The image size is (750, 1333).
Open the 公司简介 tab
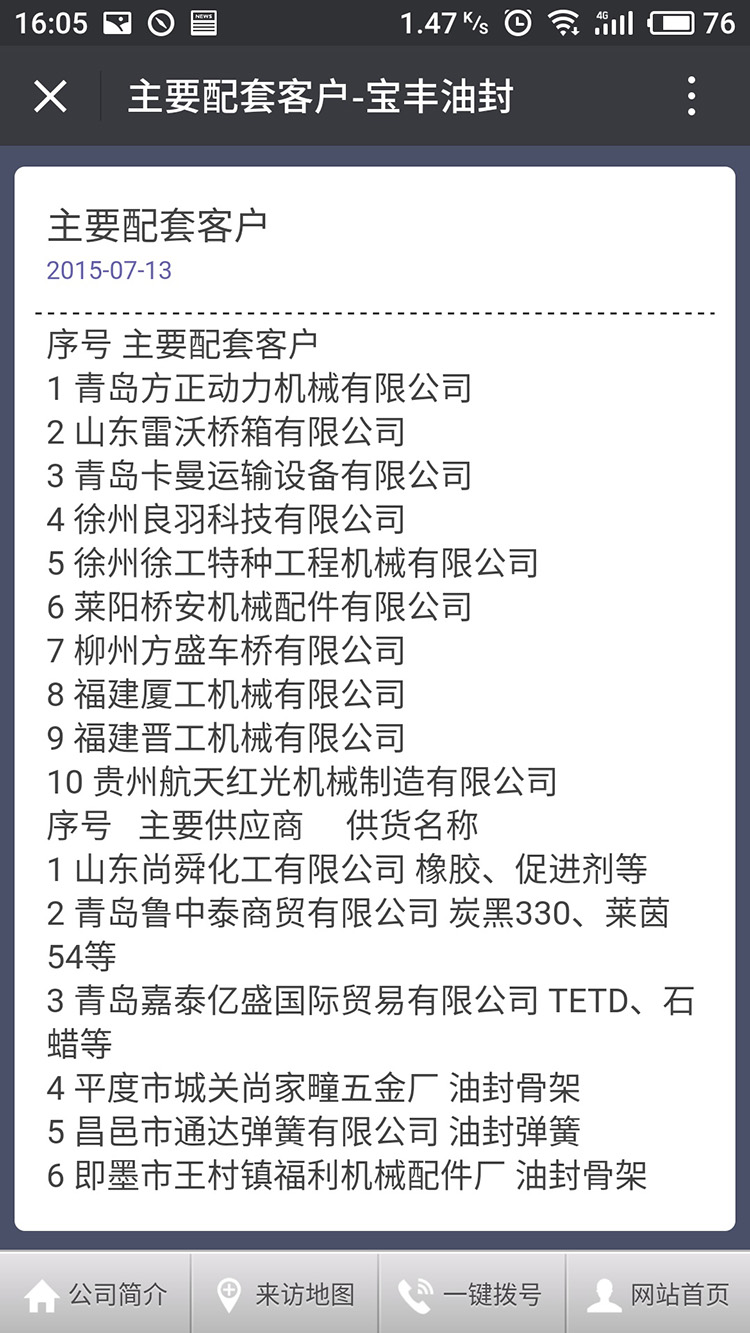pyautogui.click(x=93, y=1292)
